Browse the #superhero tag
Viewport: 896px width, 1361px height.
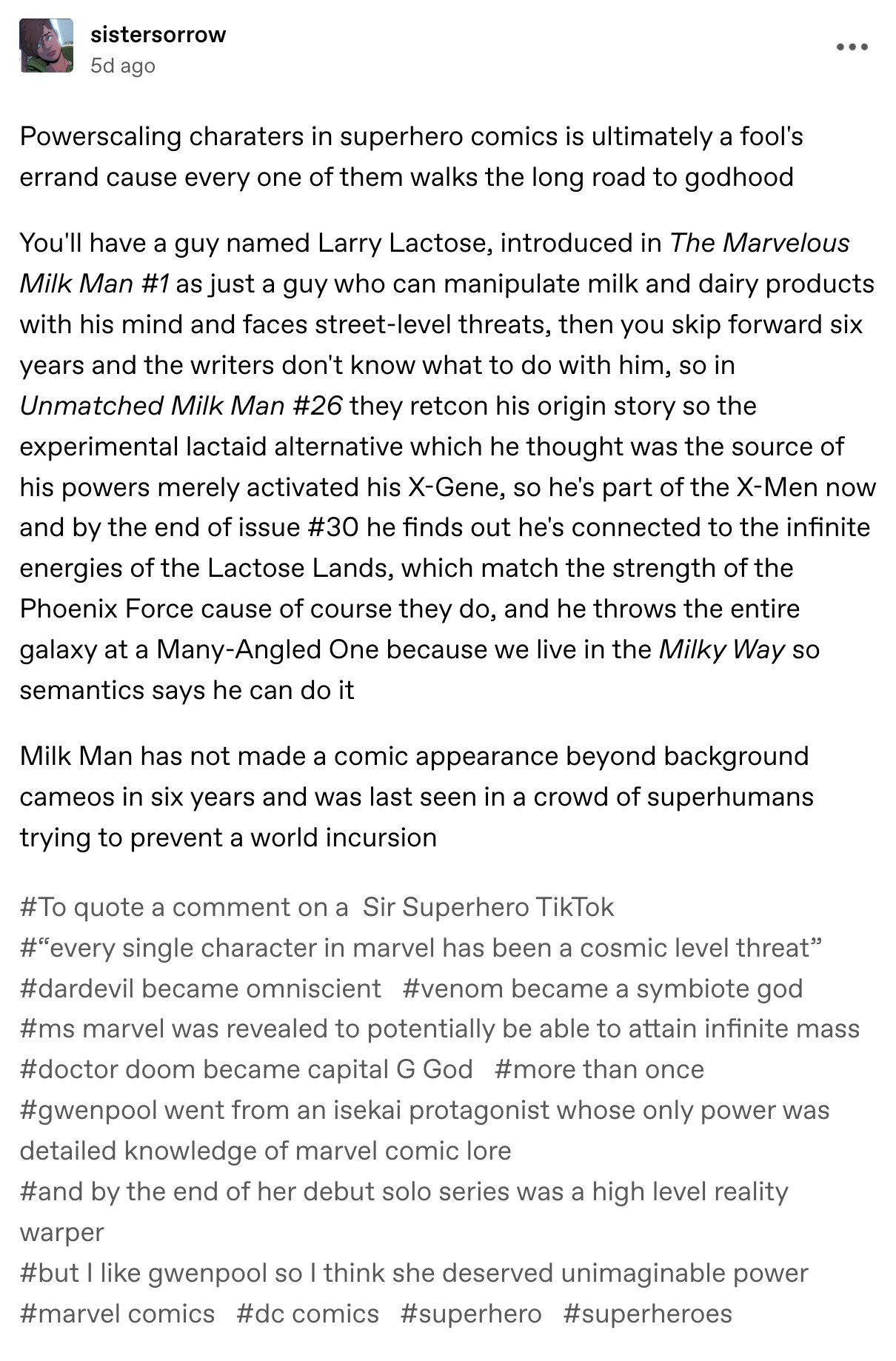click(471, 1313)
